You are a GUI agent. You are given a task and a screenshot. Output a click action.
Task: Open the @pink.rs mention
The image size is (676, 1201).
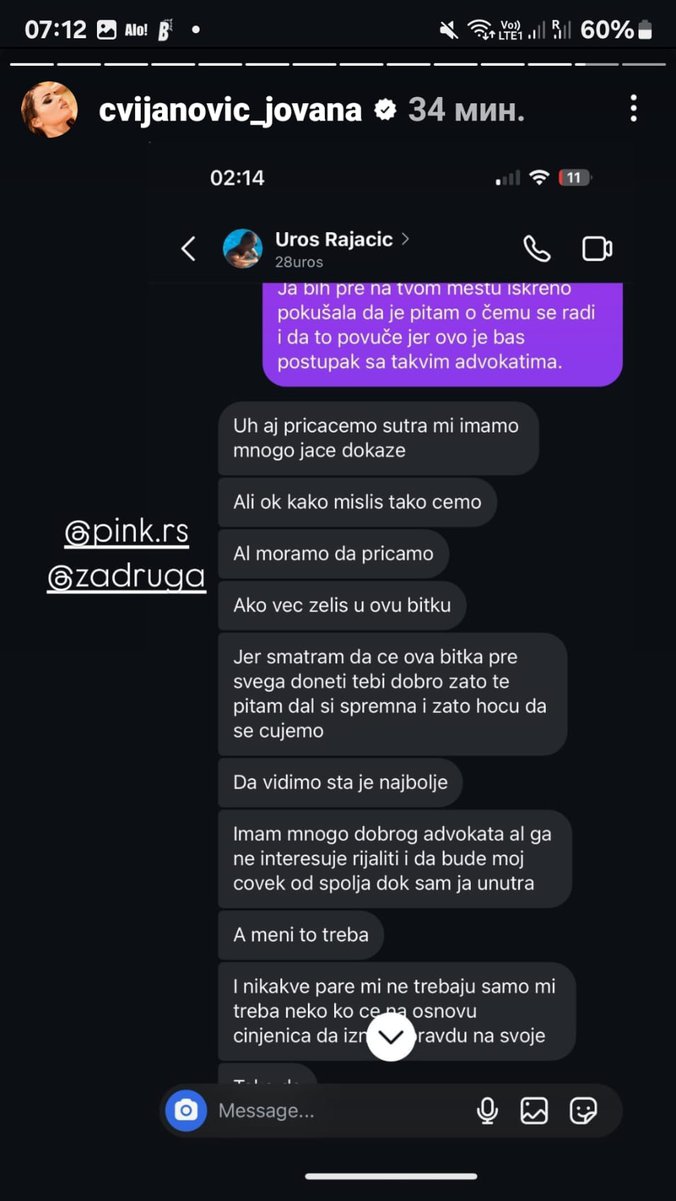[126, 533]
